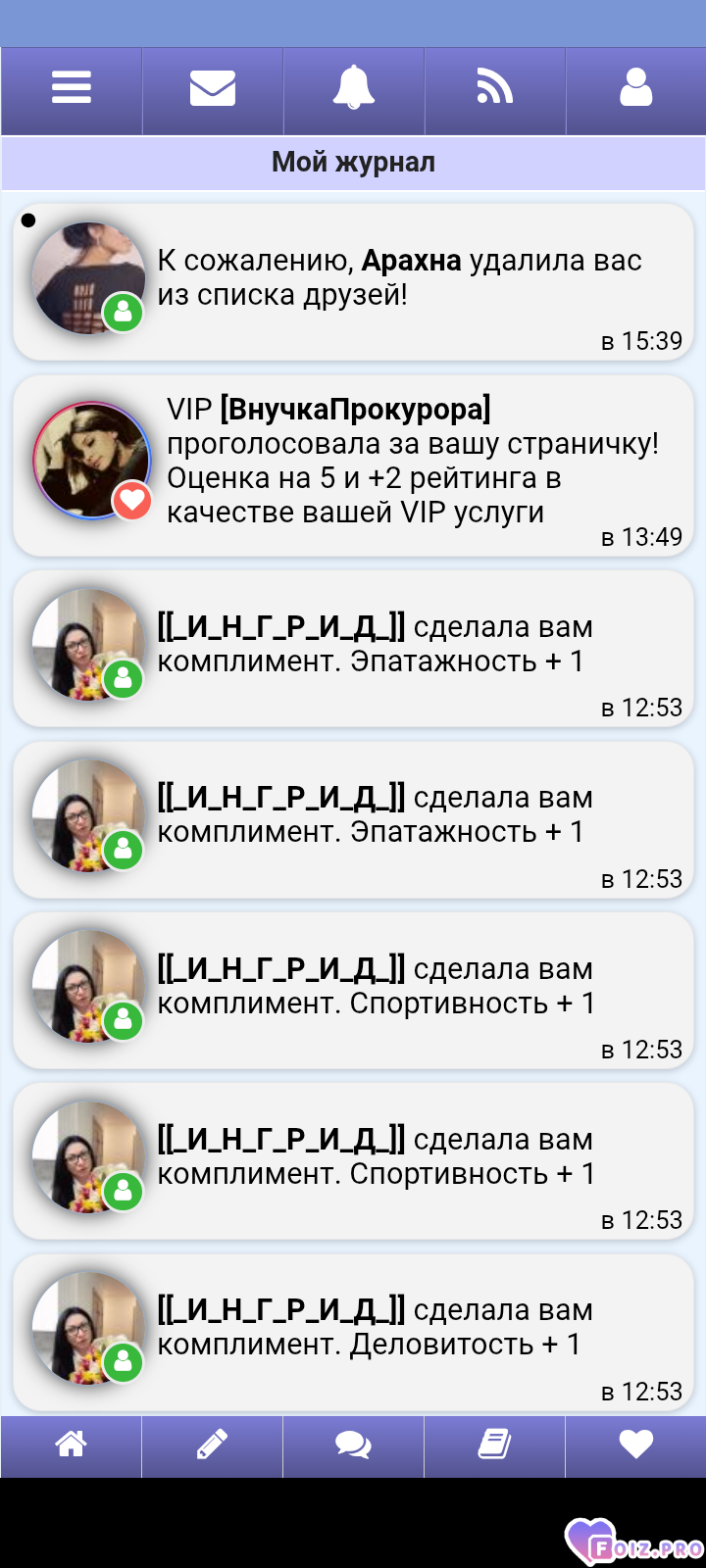Open the journal book tab

coord(495,1445)
